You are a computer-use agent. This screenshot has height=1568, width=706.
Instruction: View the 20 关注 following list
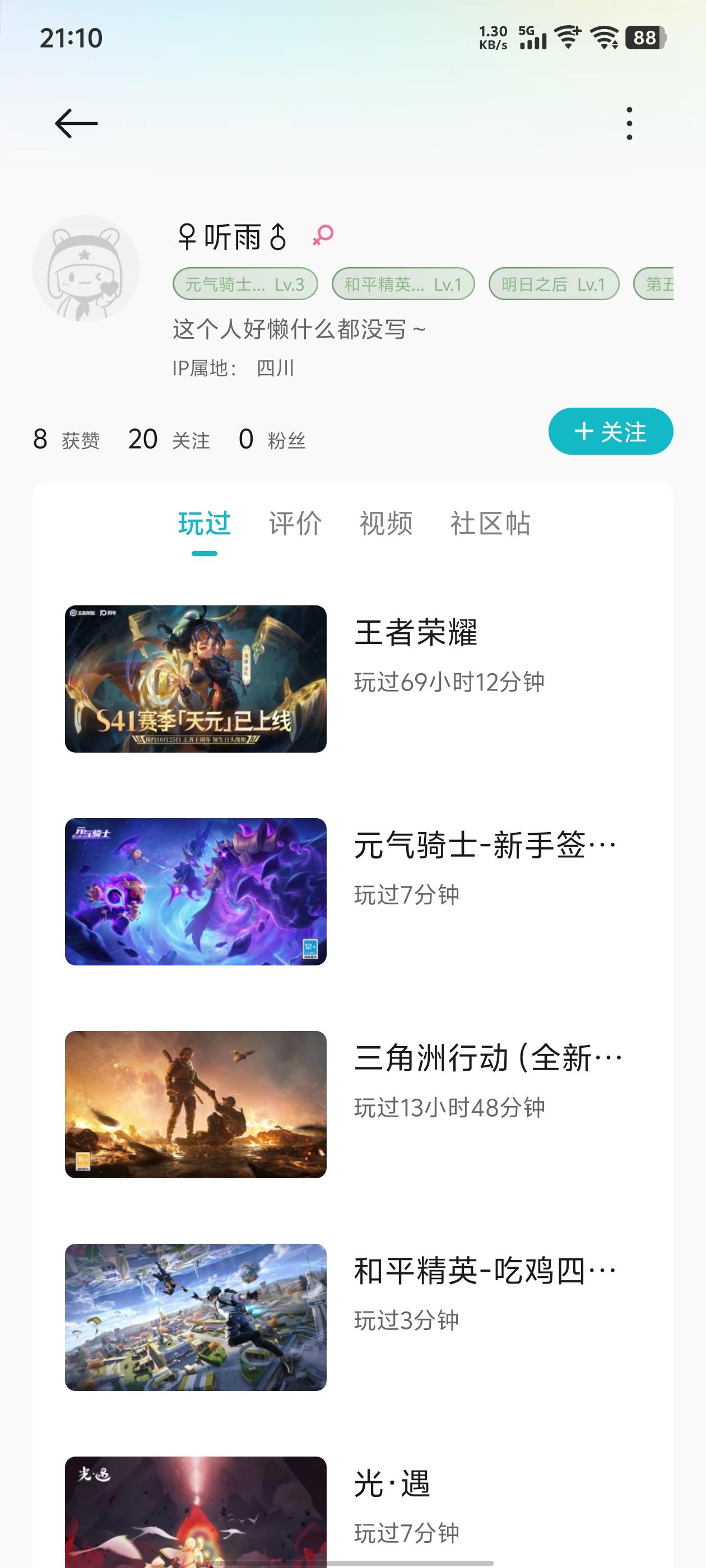pyautogui.click(x=169, y=440)
